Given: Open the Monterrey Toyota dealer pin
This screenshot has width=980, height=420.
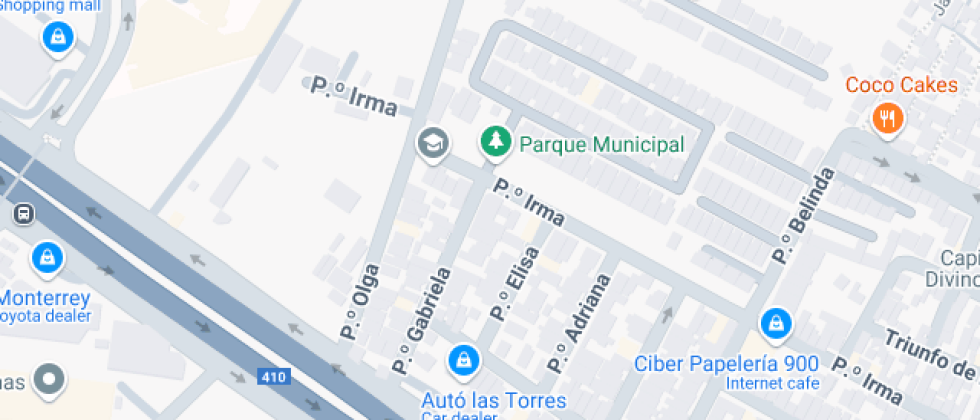Looking at the screenshot, I should (x=48, y=259).
